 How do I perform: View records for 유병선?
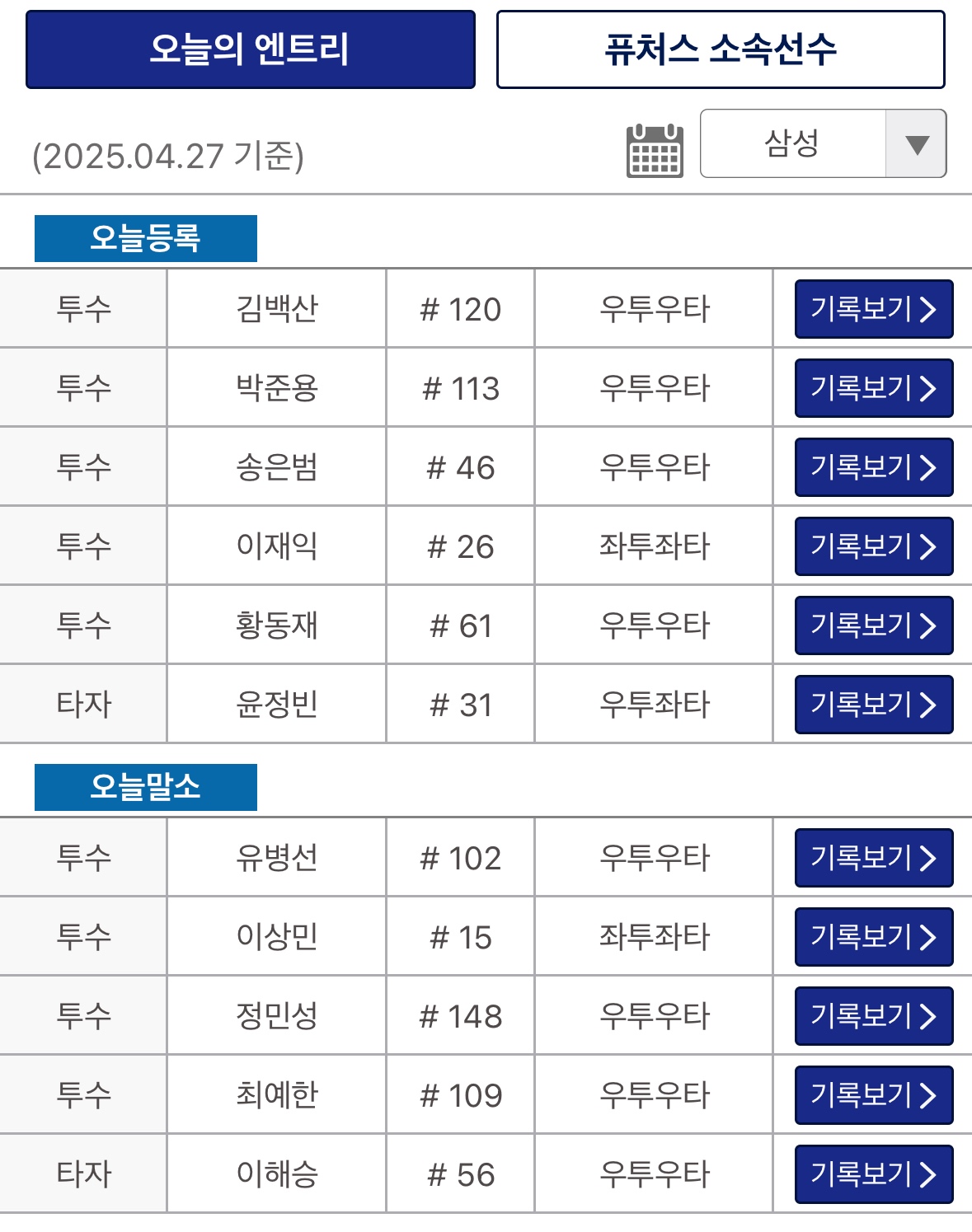(x=874, y=858)
